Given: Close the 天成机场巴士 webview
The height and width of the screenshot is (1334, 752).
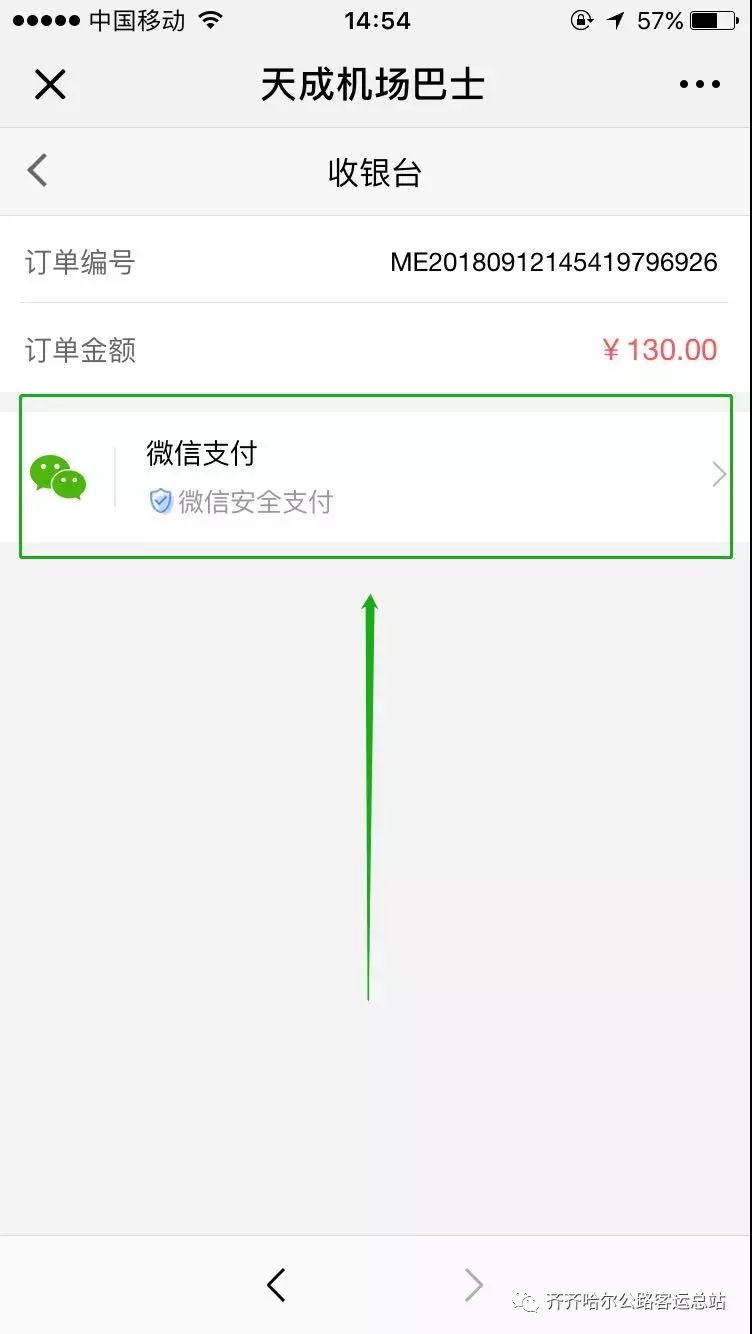Looking at the screenshot, I should tap(49, 85).
